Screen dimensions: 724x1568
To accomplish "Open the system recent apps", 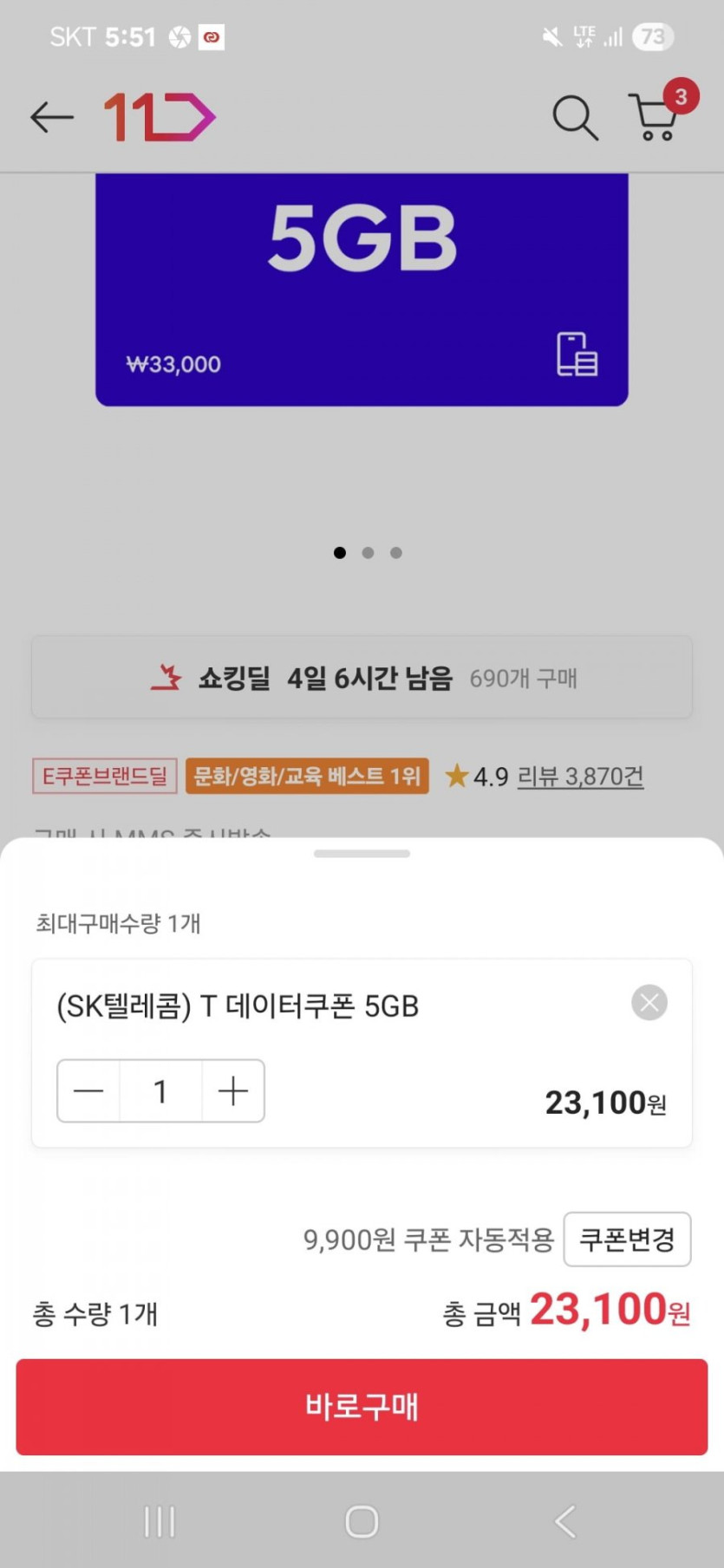I will click(x=160, y=1521).
